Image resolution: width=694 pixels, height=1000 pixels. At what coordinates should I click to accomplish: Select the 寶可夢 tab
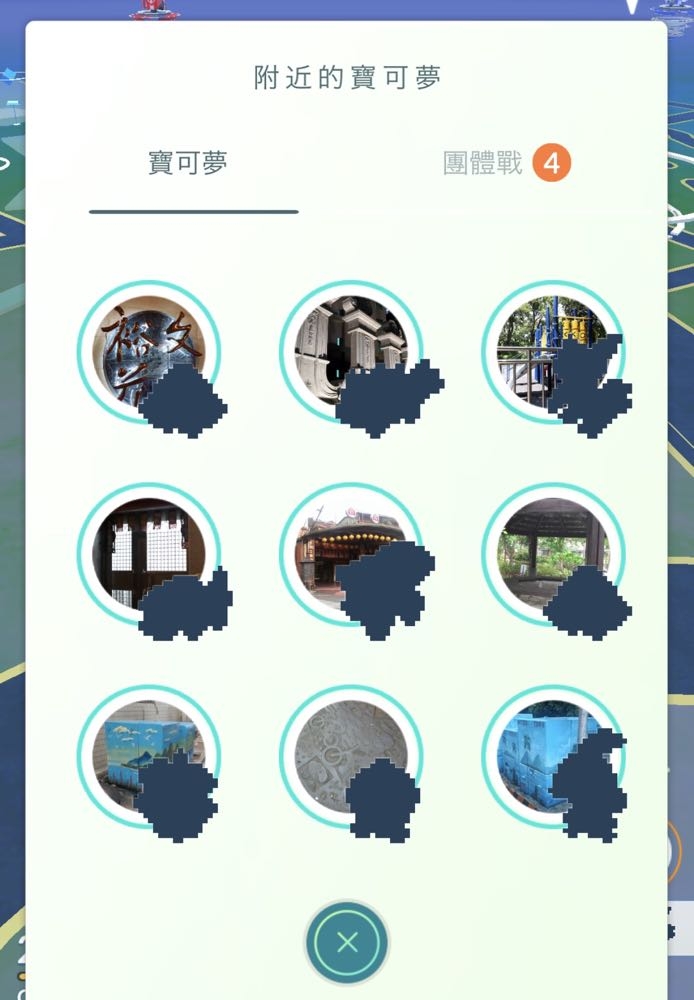(x=189, y=163)
